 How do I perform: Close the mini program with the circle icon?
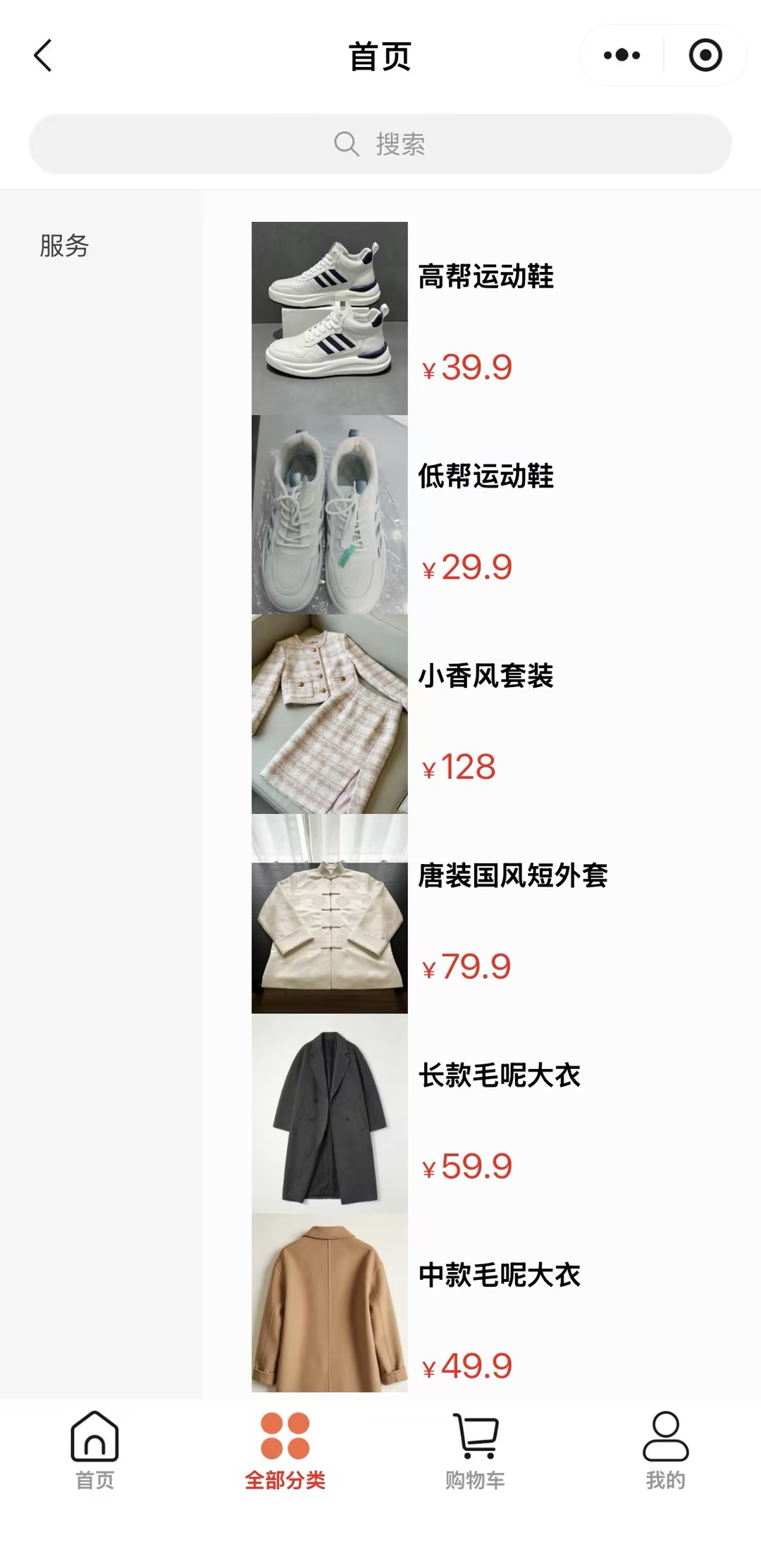[x=705, y=55]
